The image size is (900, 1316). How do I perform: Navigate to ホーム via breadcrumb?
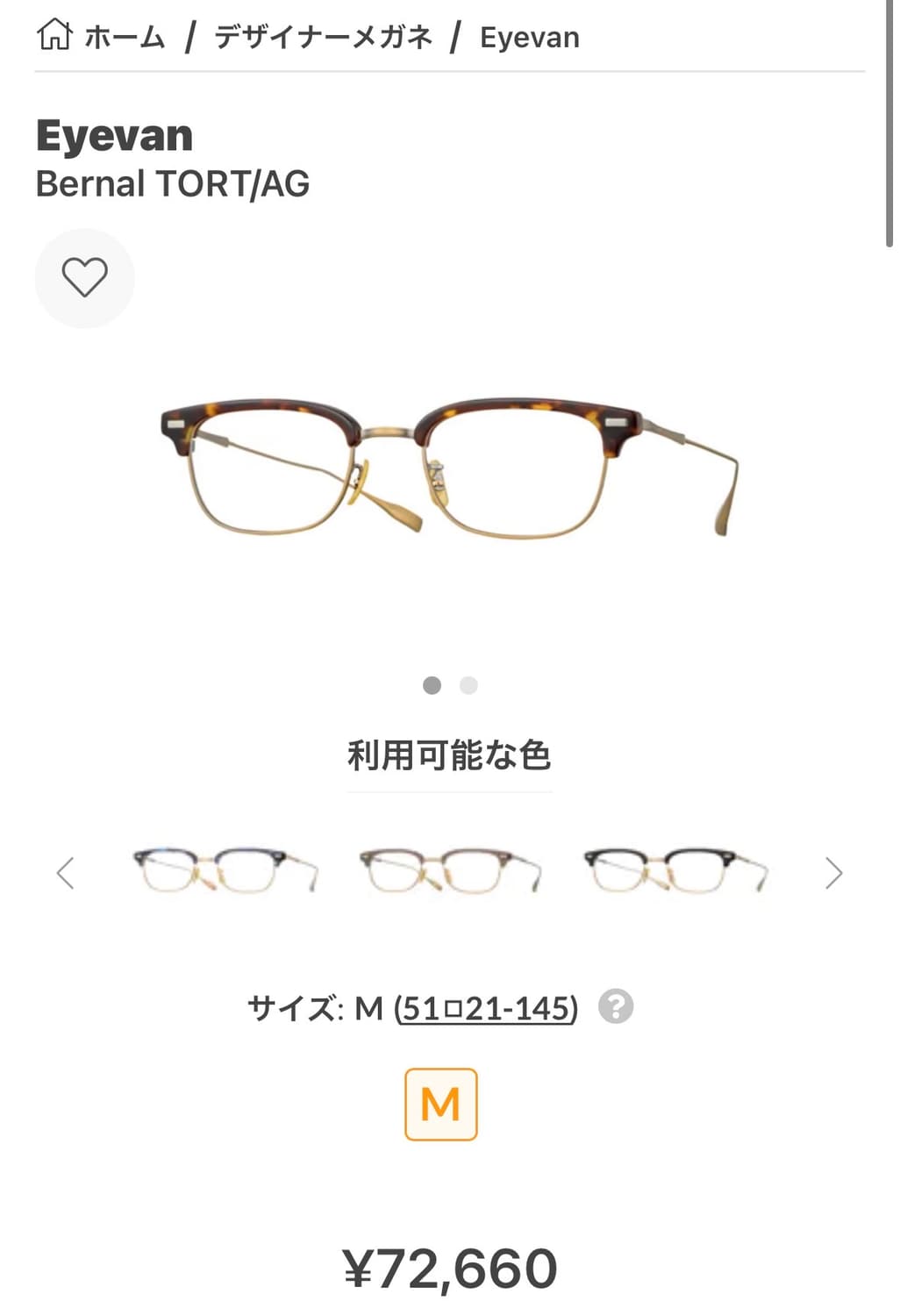pos(123,35)
